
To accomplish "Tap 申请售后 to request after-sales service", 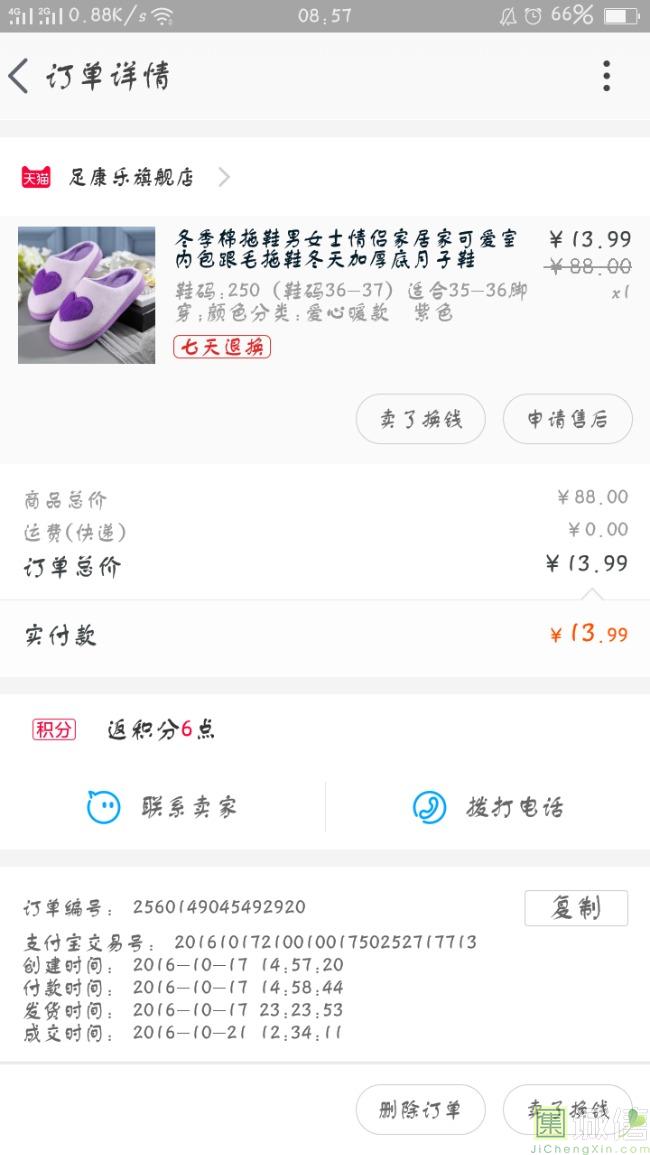I will (567, 419).
